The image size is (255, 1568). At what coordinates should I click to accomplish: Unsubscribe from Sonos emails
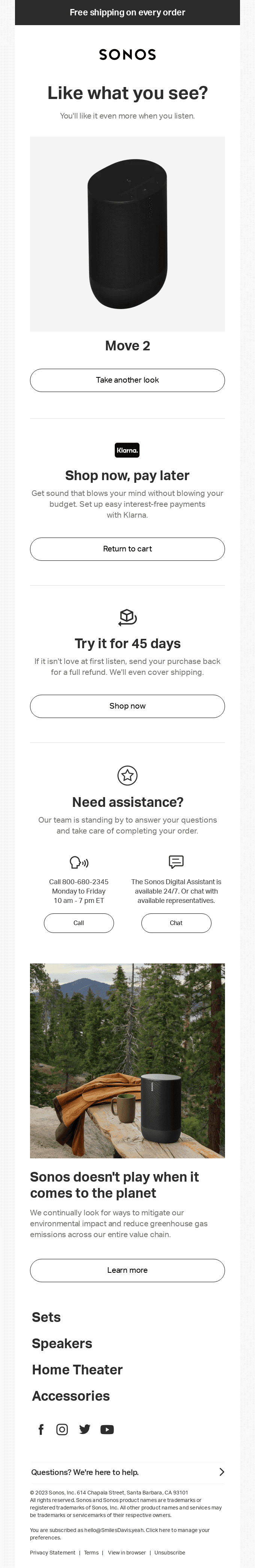click(x=169, y=1552)
